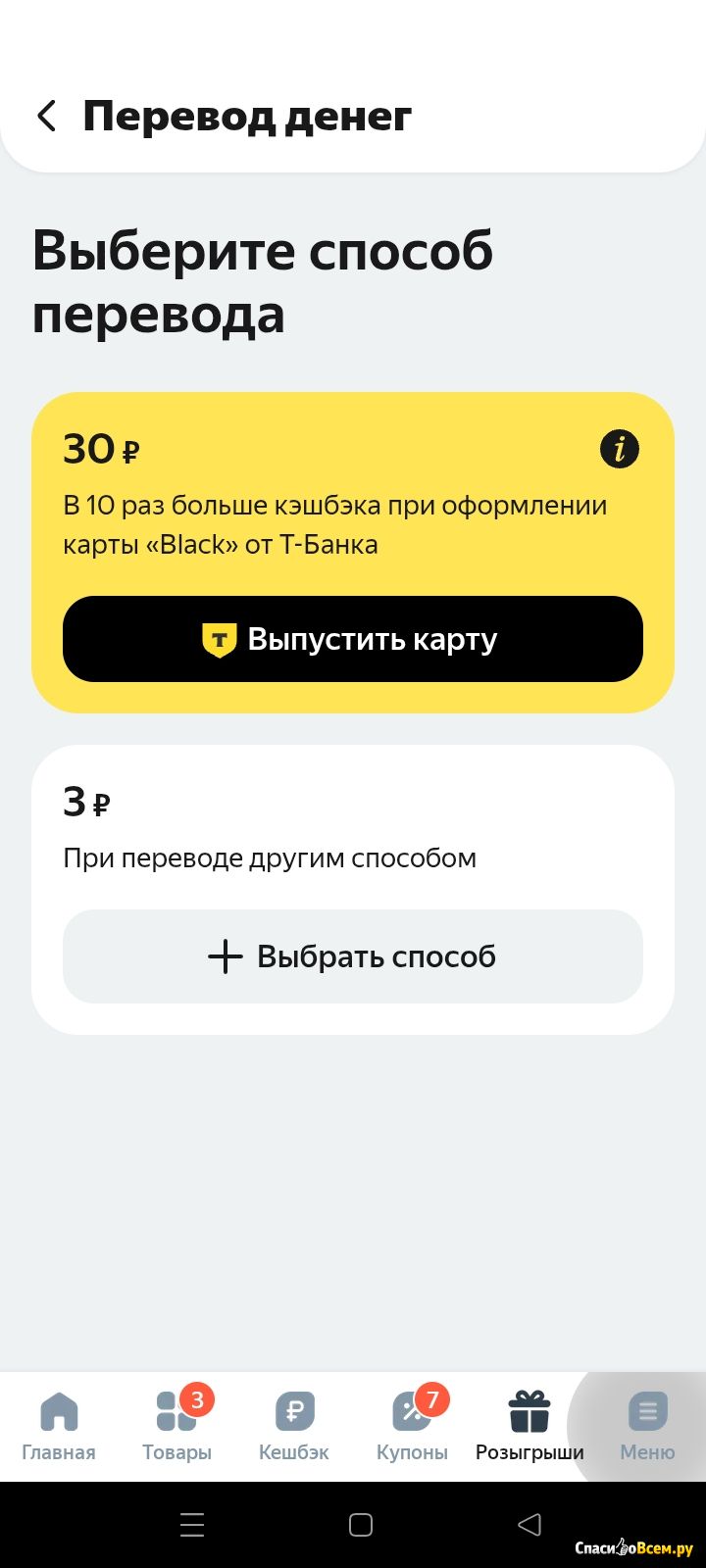706x1568 pixels.
Task: Open the Купоны tab
Action: click(412, 1427)
